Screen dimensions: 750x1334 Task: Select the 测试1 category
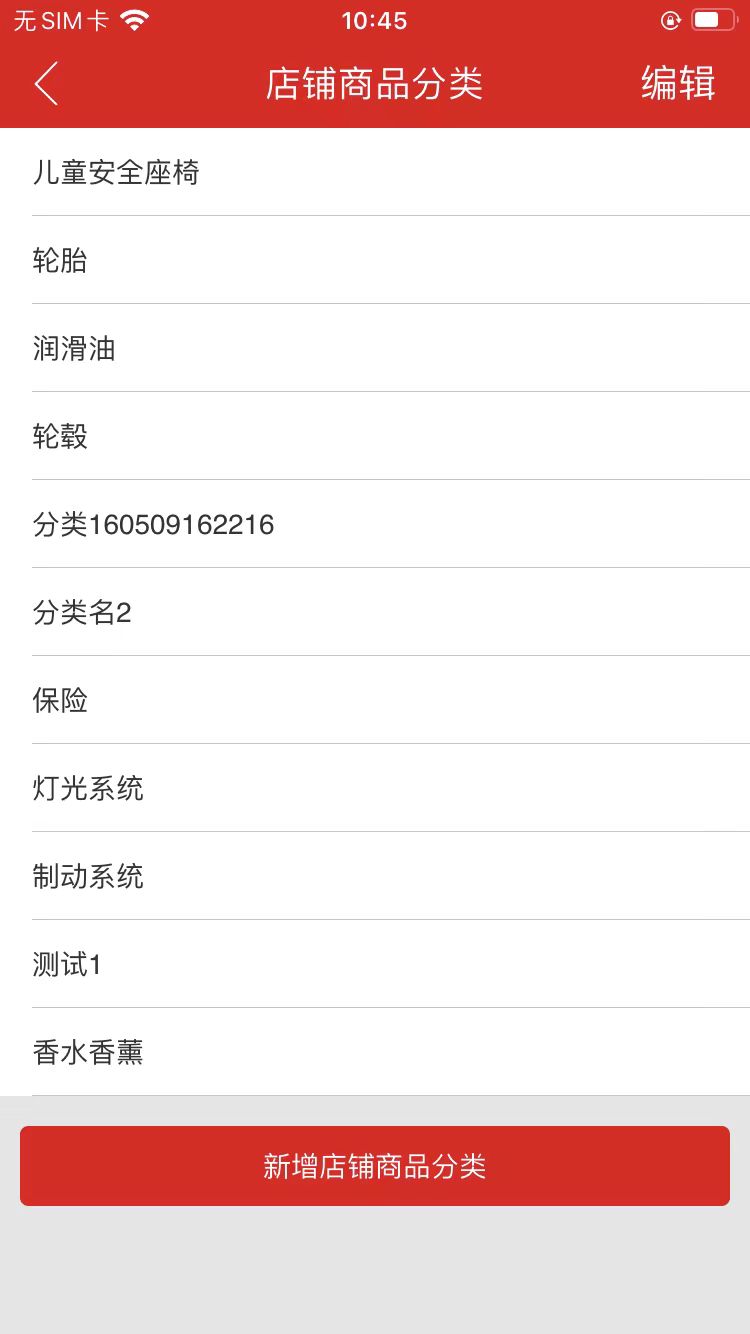coord(67,964)
